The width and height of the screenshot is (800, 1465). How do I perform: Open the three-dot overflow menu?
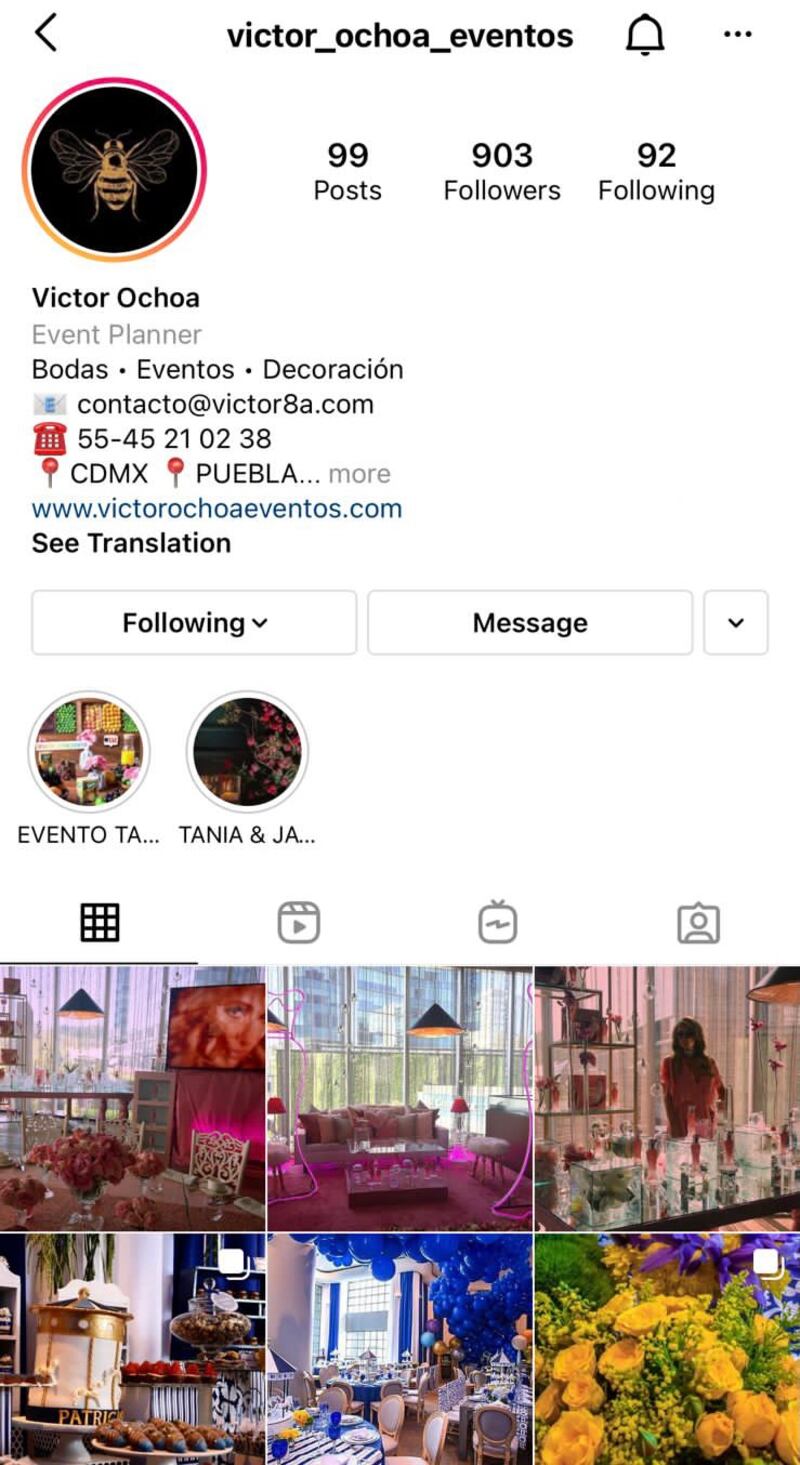737,35
